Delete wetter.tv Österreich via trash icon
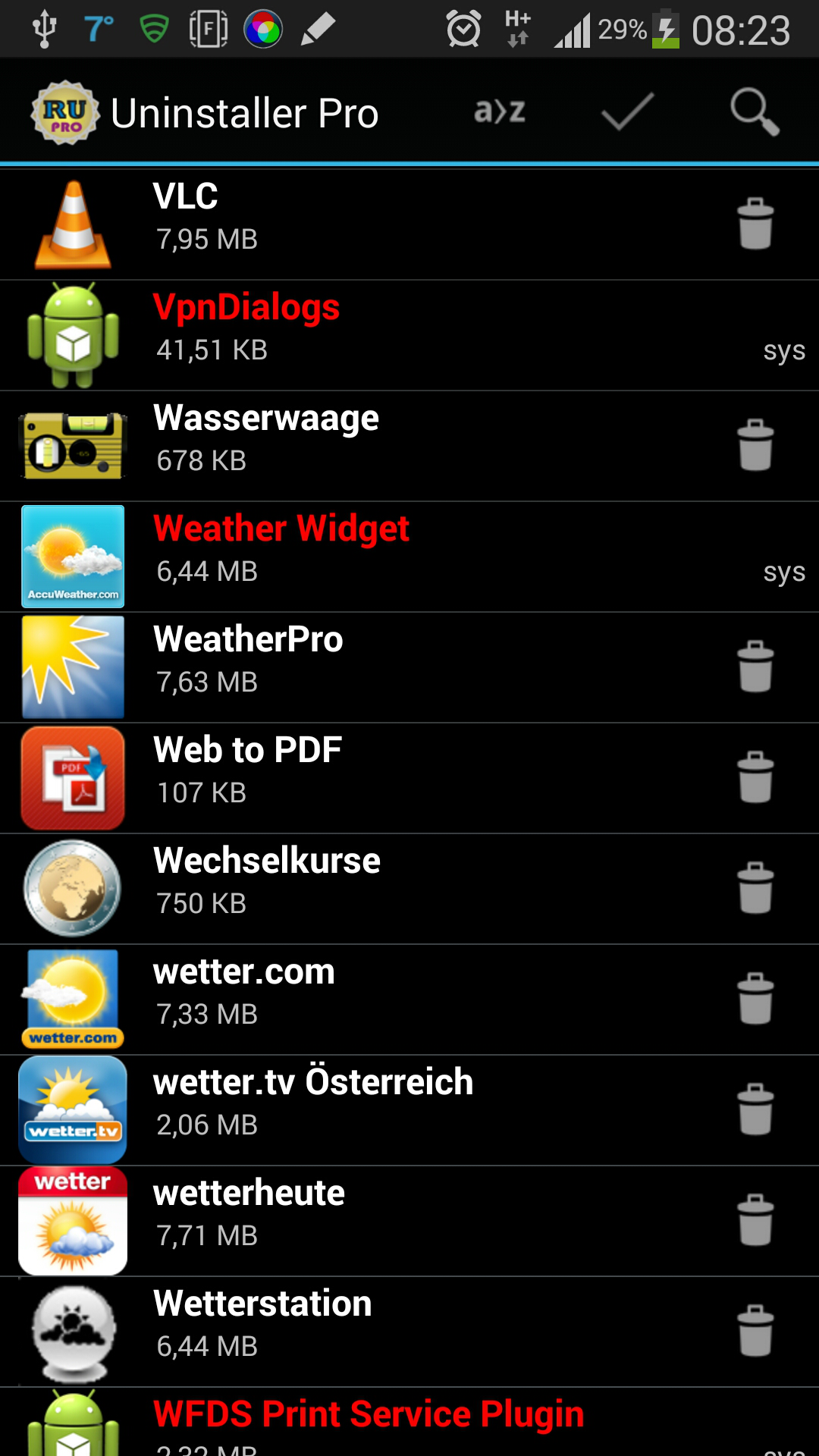Viewport: 819px width, 1456px height. (755, 1109)
